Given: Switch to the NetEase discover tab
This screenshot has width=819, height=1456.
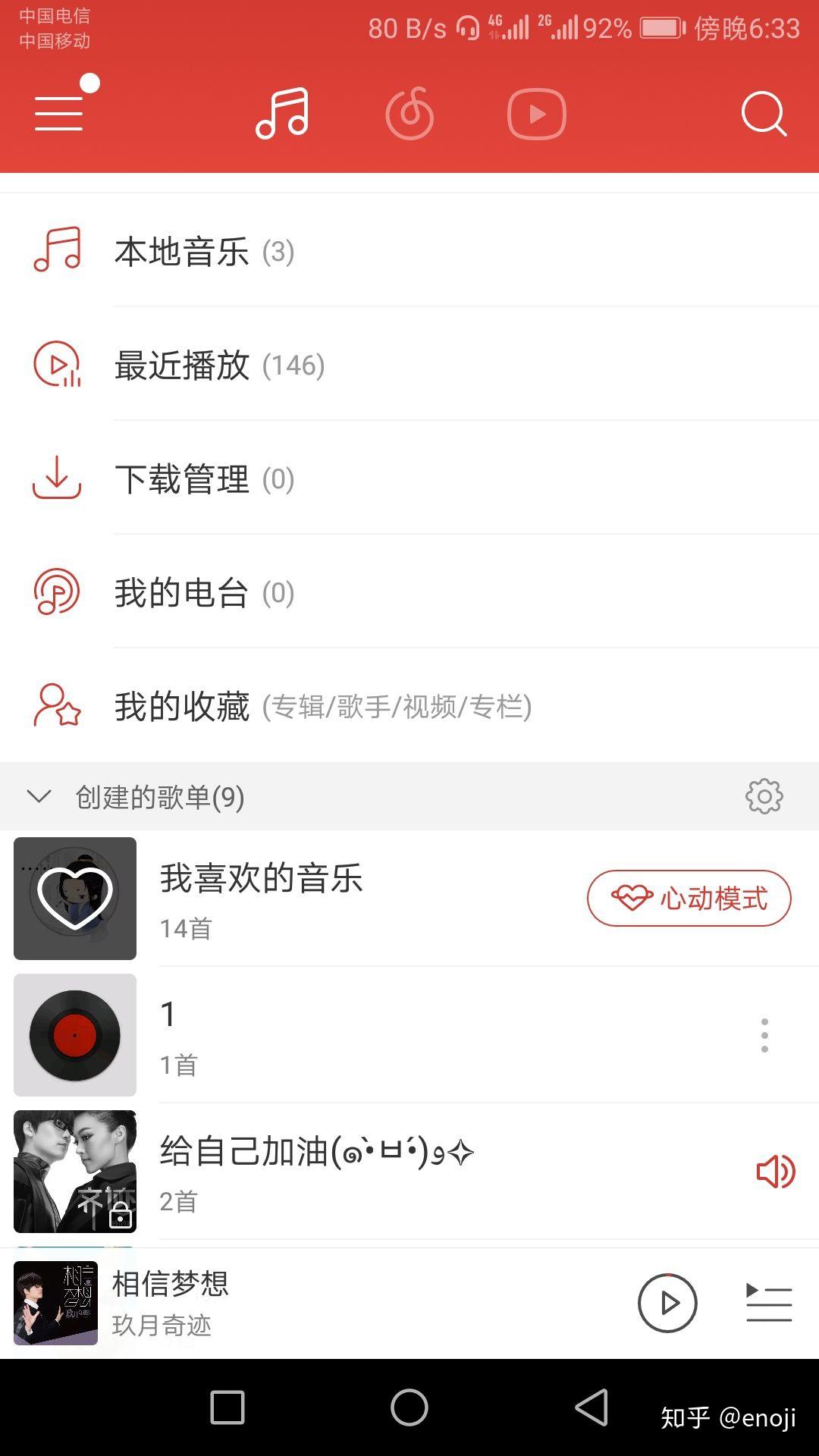Looking at the screenshot, I should point(409,114).
